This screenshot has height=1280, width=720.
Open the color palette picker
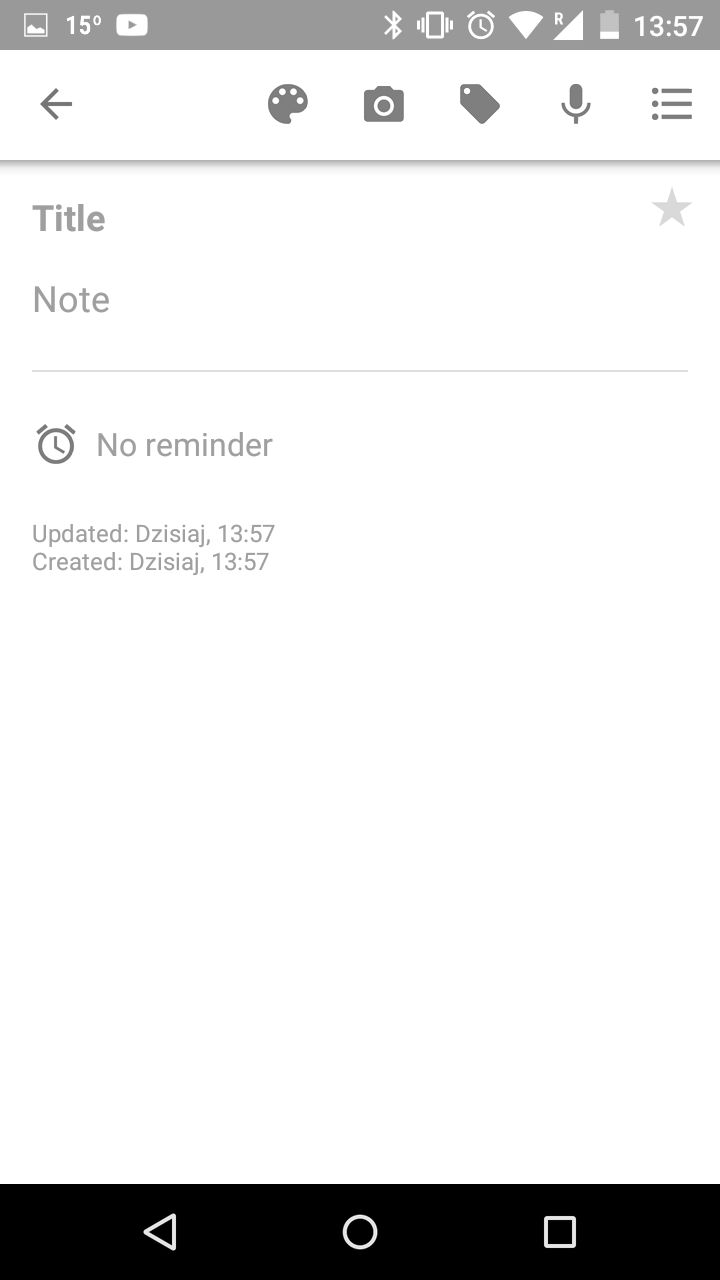[x=288, y=104]
